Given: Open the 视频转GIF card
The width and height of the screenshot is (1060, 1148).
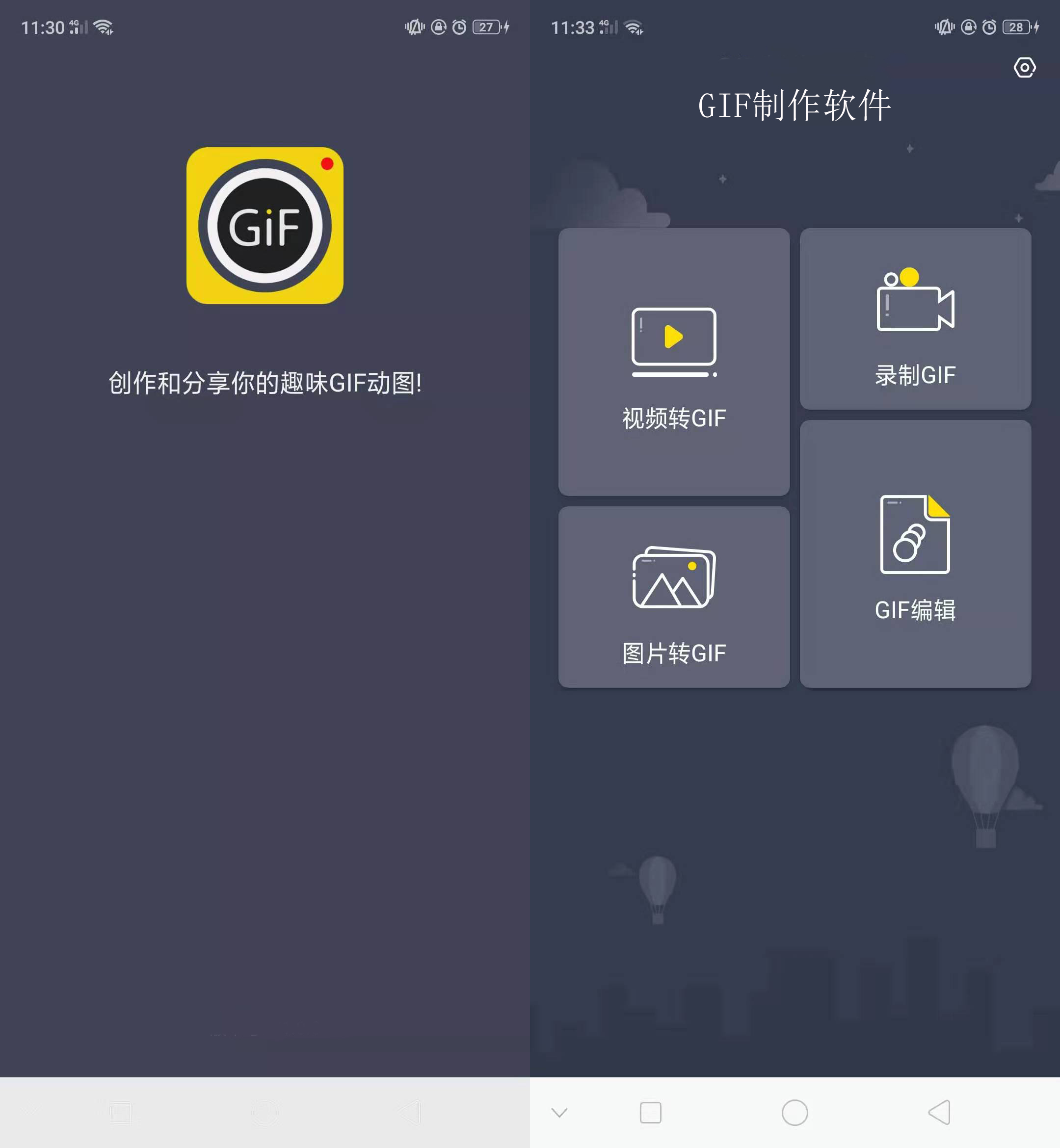Looking at the screenshot, I should (x=674, y=363).
